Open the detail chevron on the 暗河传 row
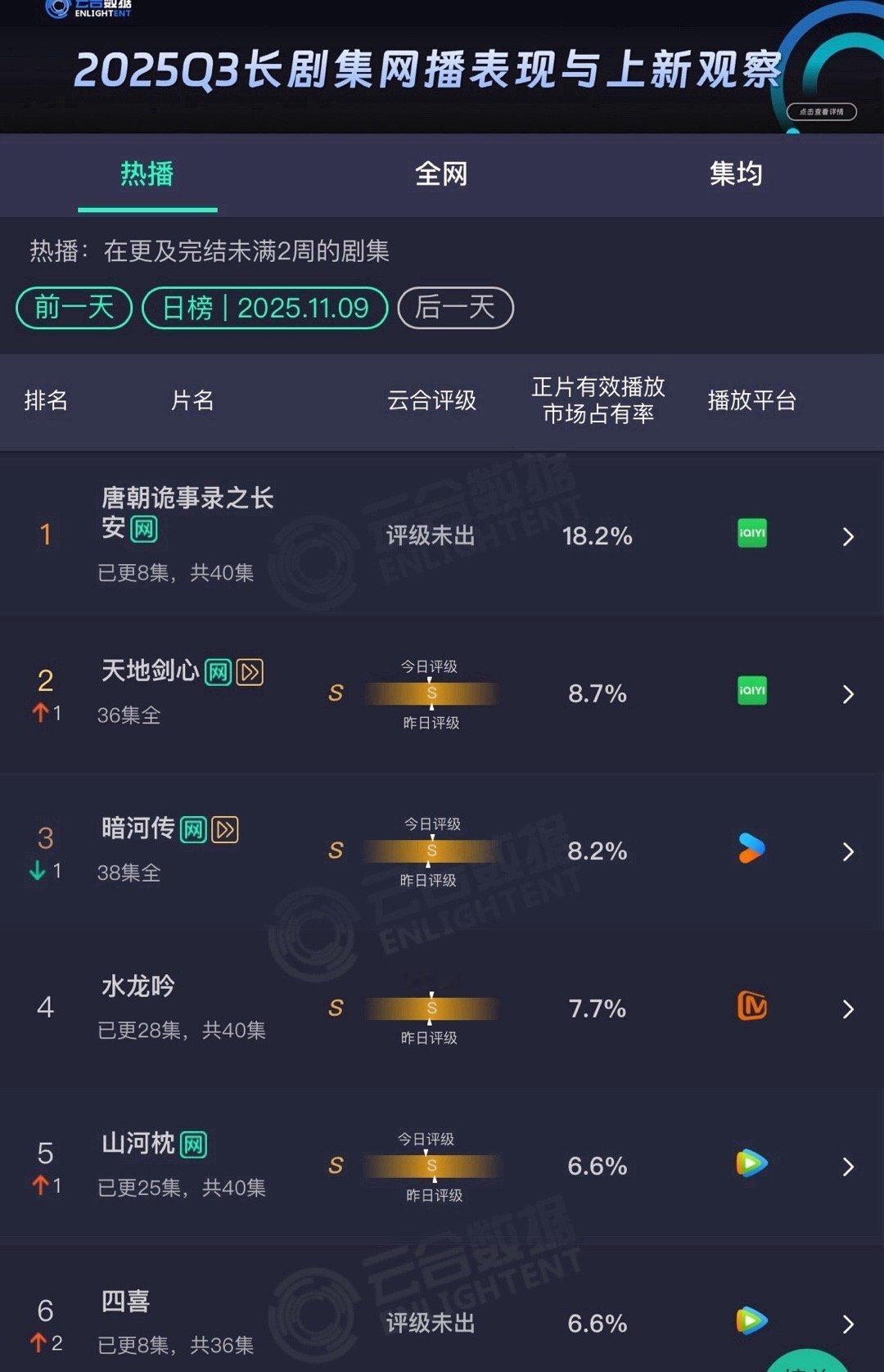Viewport: 884px width, 1372px height. tap(849, 851)
